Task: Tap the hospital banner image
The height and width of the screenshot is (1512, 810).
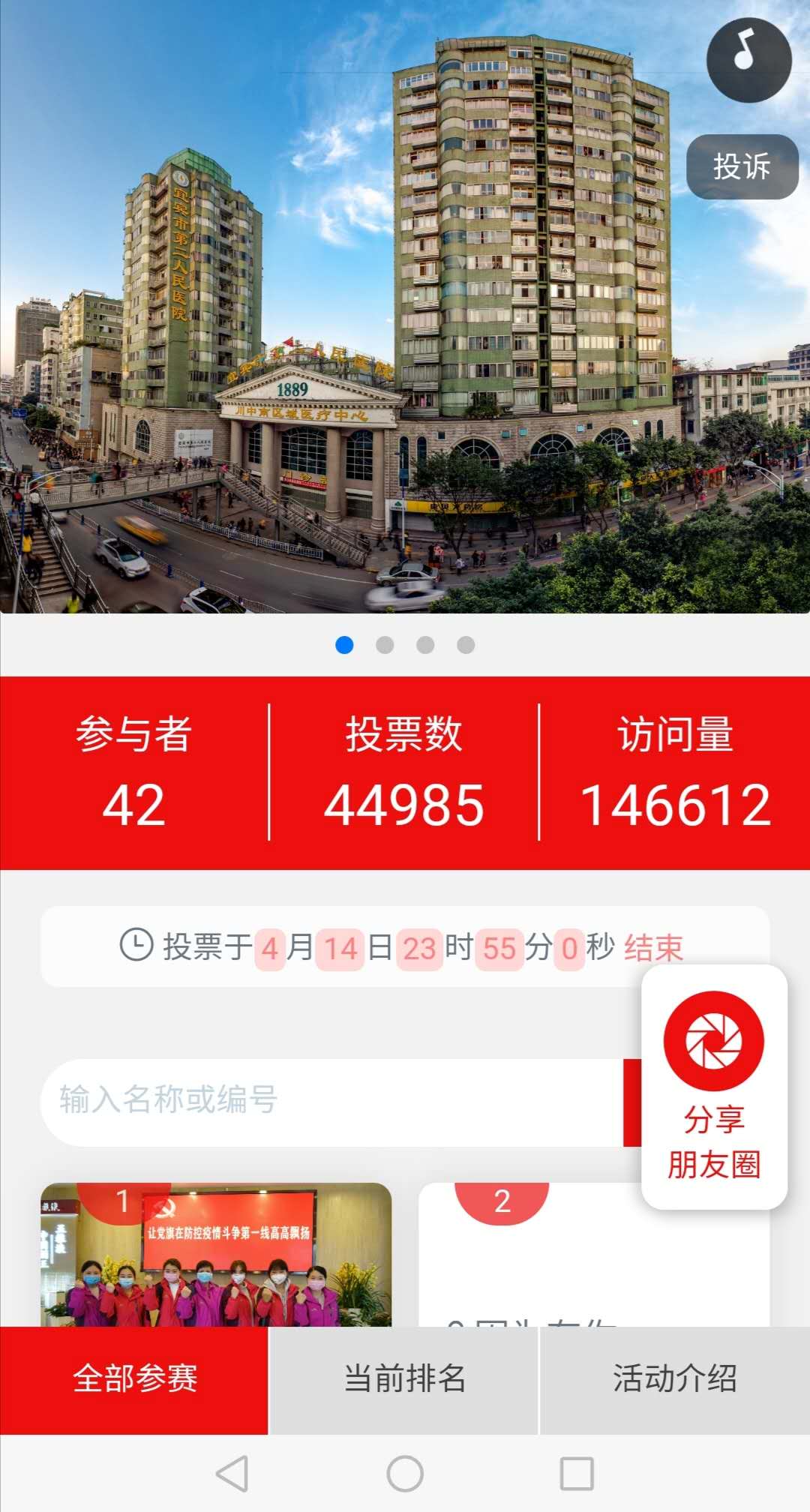Action: [x=405, y=307]
